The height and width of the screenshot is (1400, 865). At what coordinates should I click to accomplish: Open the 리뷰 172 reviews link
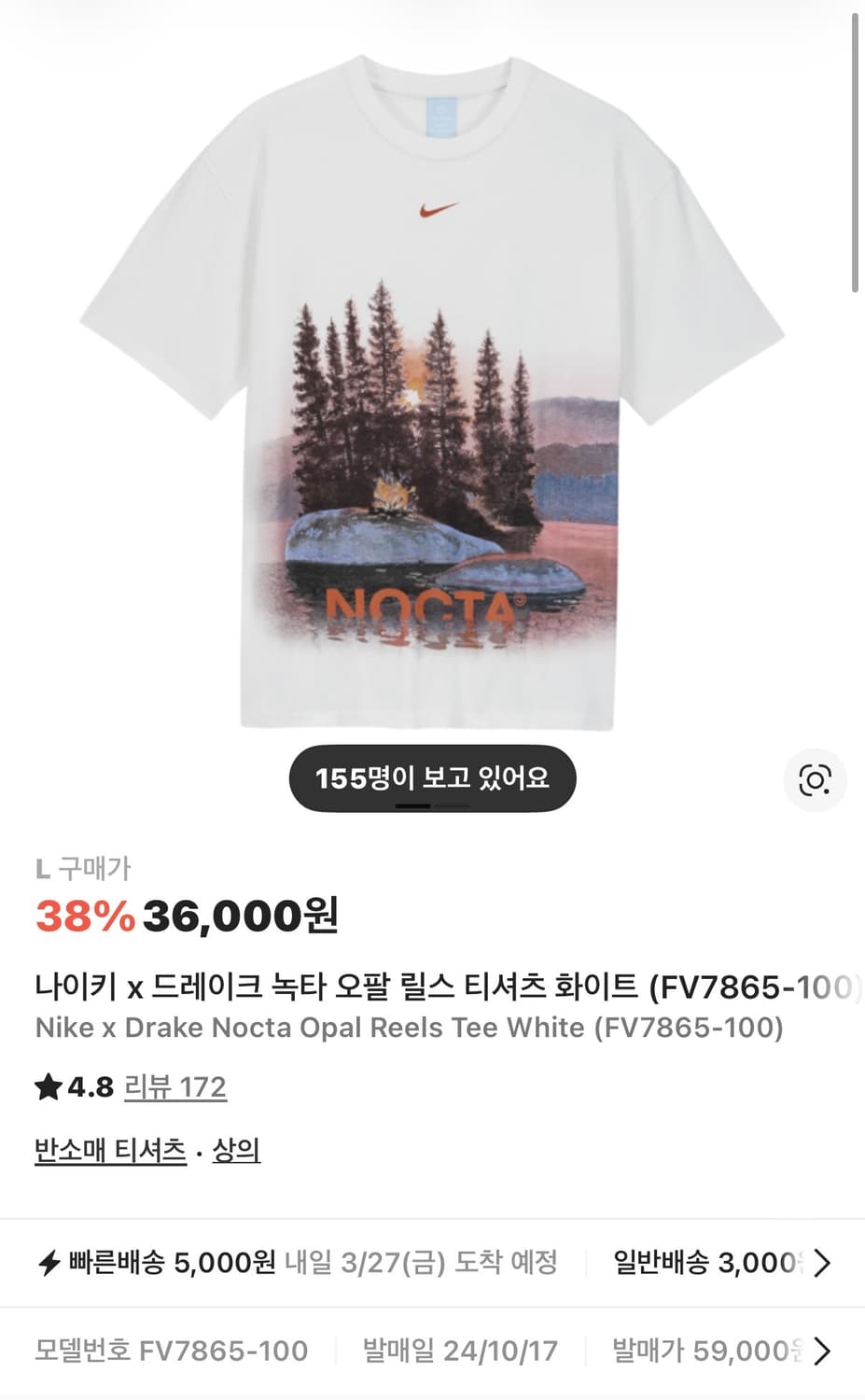(x=176, y=1087)
